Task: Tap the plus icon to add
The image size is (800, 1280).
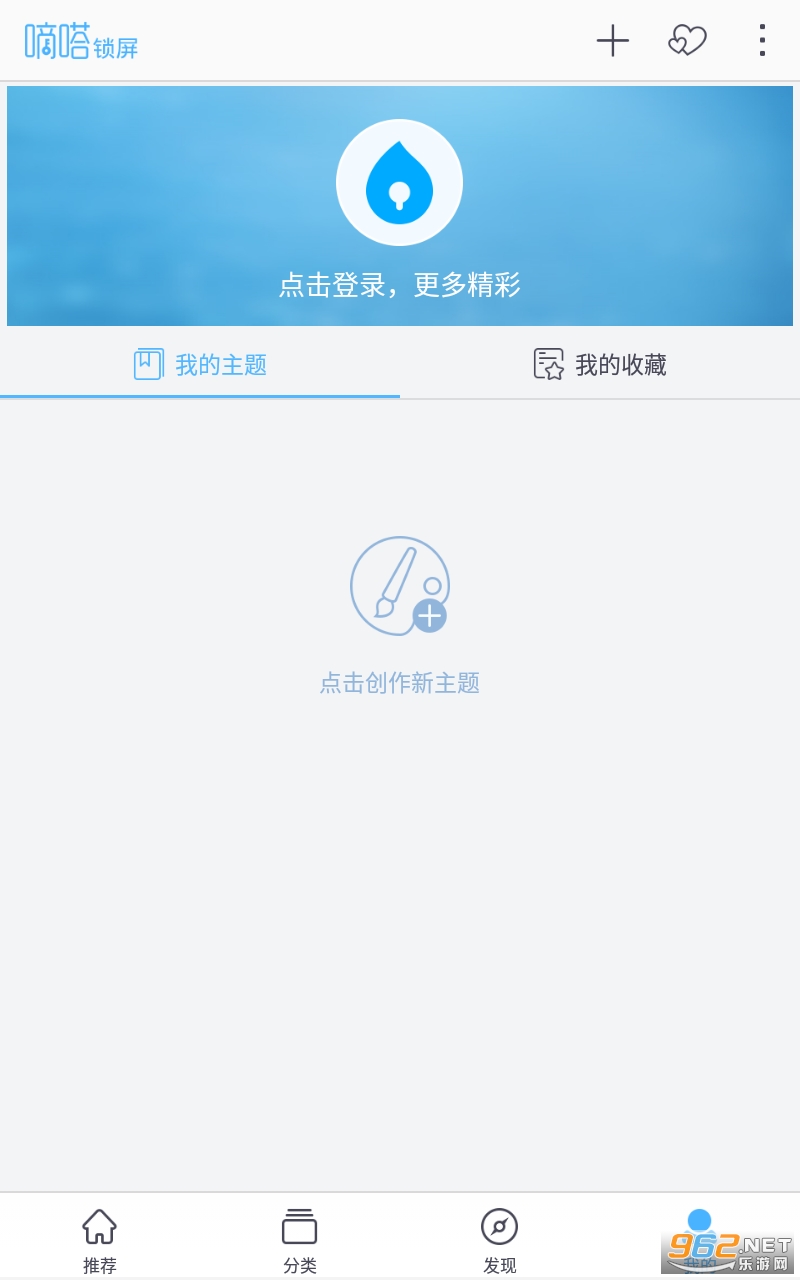Action: point(612,40)
